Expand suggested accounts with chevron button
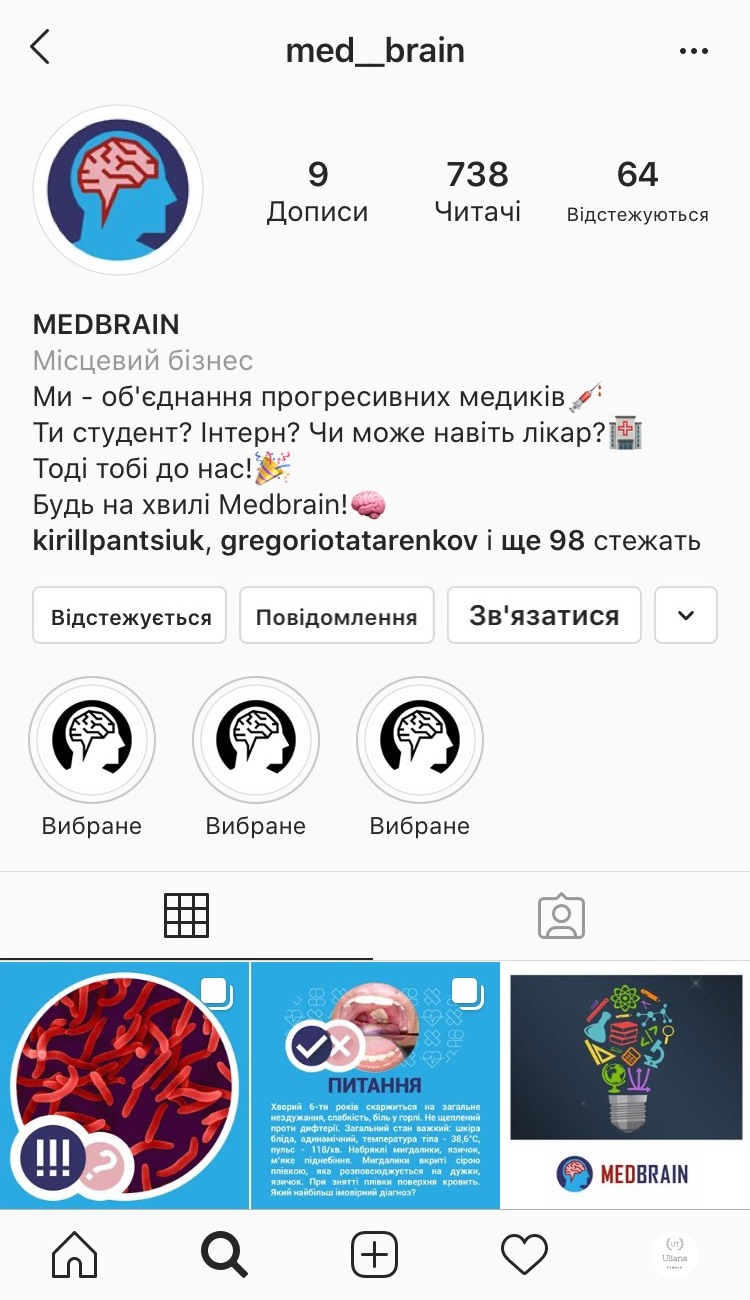The image size is (750, 1300). coord(686,615)
